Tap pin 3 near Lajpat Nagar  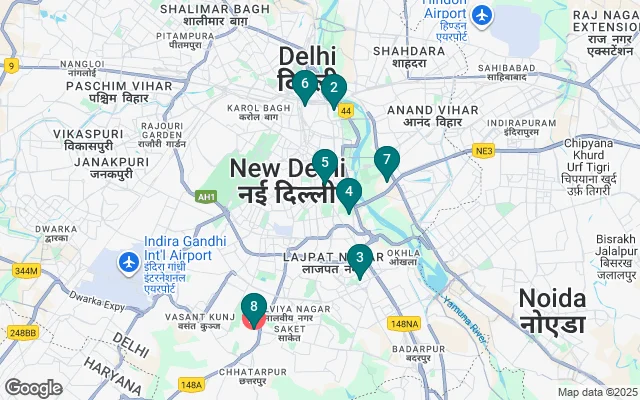click(x=359, y=258)
